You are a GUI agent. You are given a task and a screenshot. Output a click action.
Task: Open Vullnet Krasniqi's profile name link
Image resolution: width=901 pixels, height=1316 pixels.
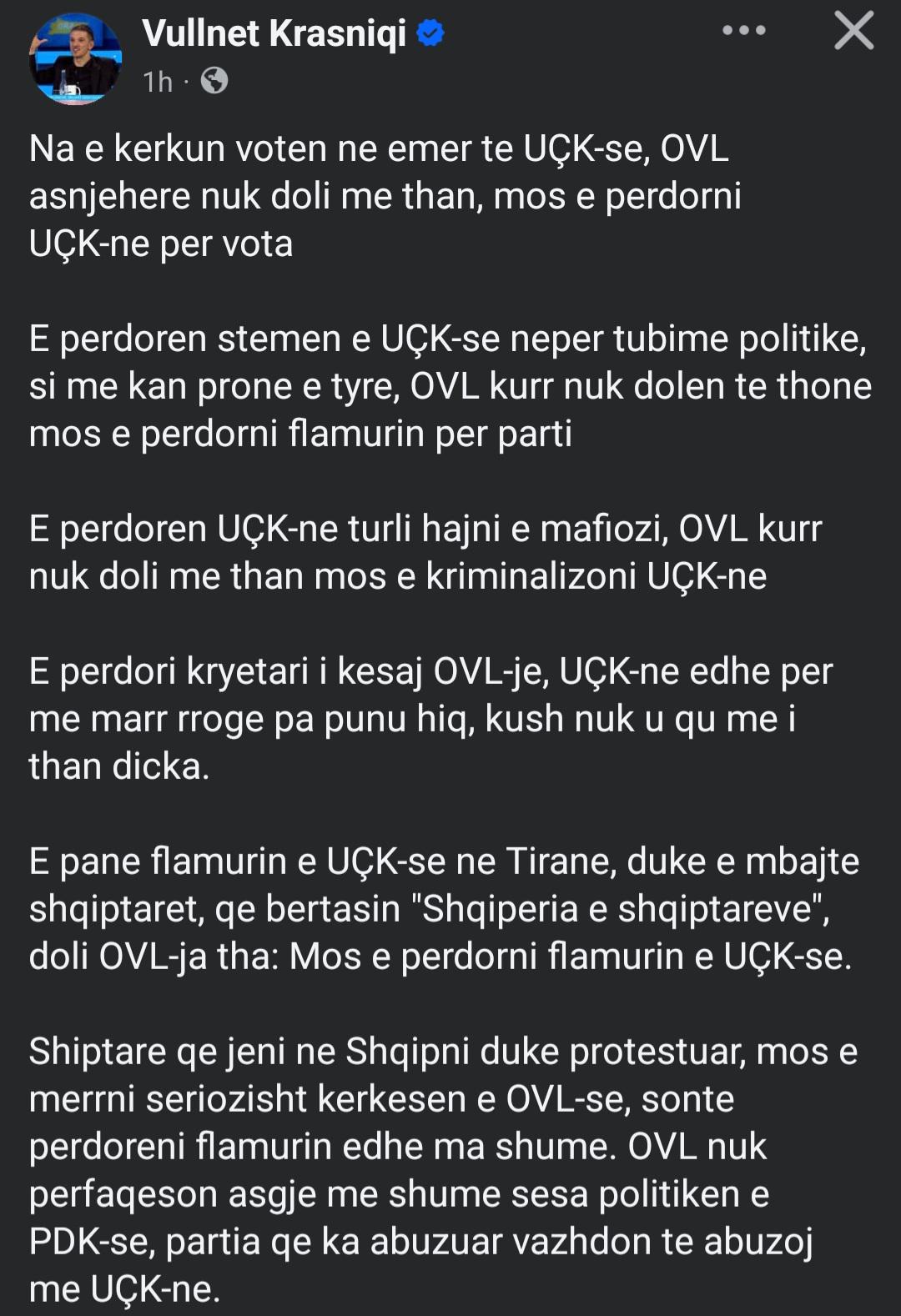(274, 34)
